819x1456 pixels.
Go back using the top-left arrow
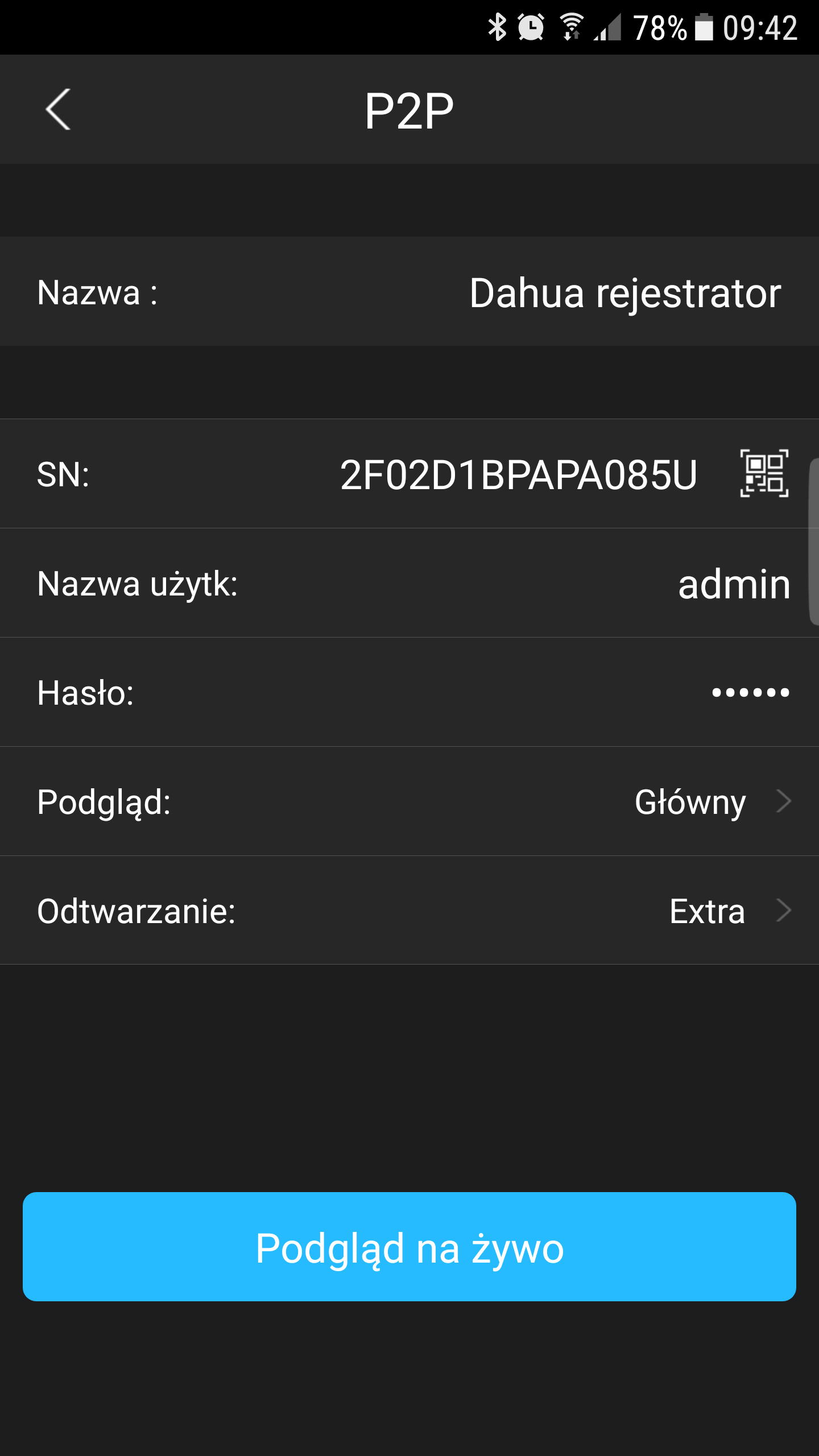58,109
